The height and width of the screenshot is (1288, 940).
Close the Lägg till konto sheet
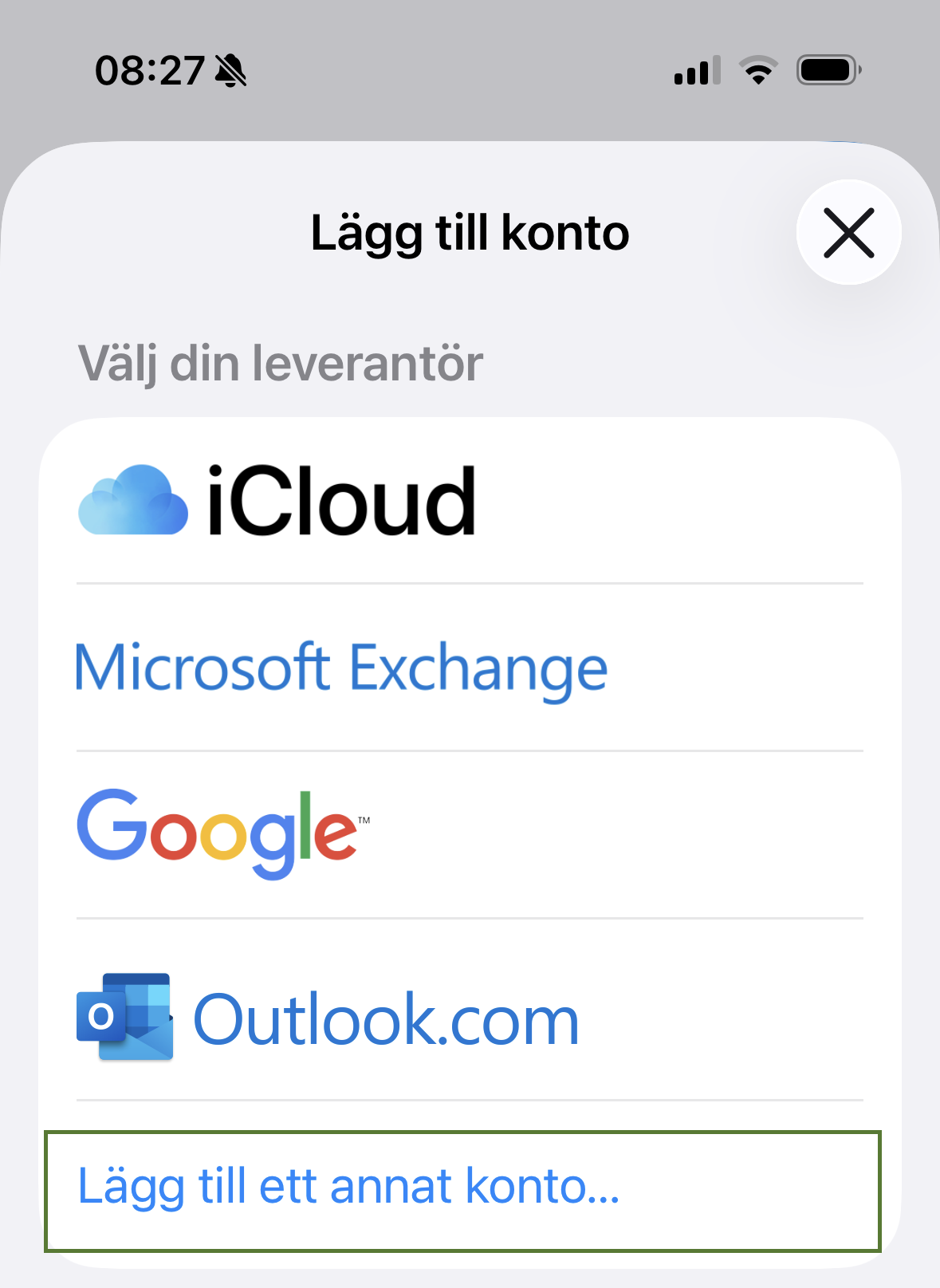click(x=848, y=233)
